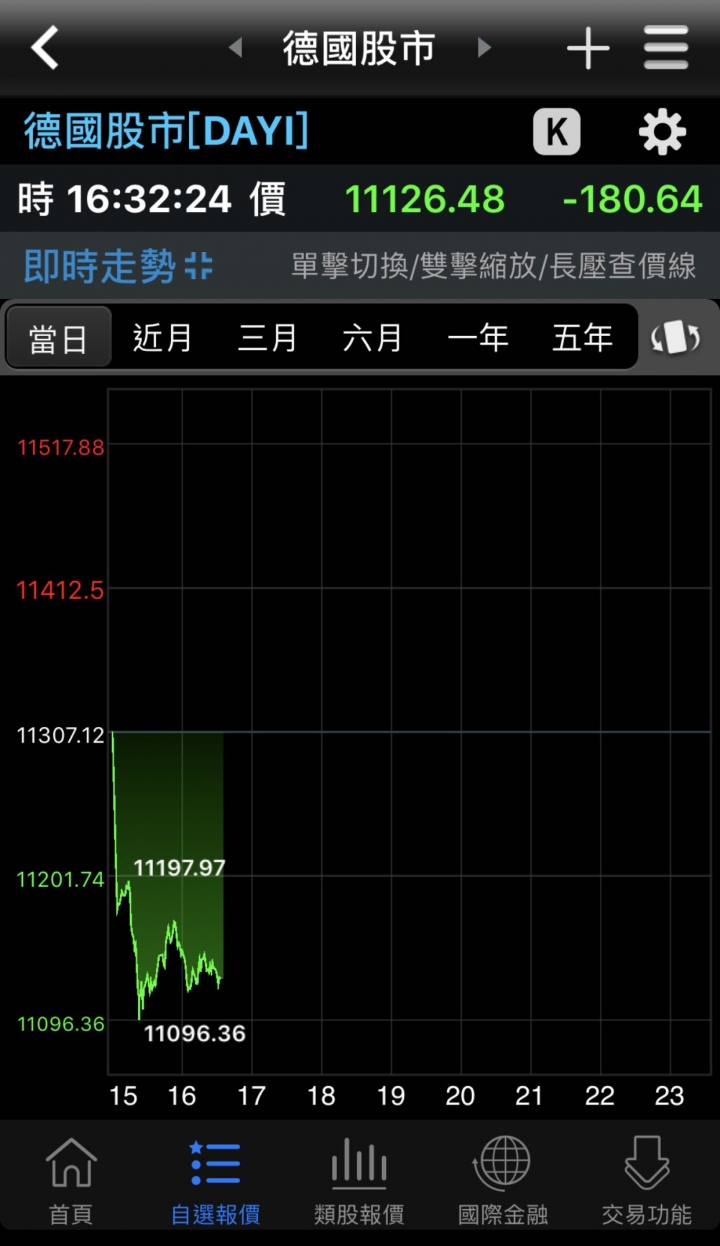Open the 自選報價 watchlist tab

coord(215,1181)
